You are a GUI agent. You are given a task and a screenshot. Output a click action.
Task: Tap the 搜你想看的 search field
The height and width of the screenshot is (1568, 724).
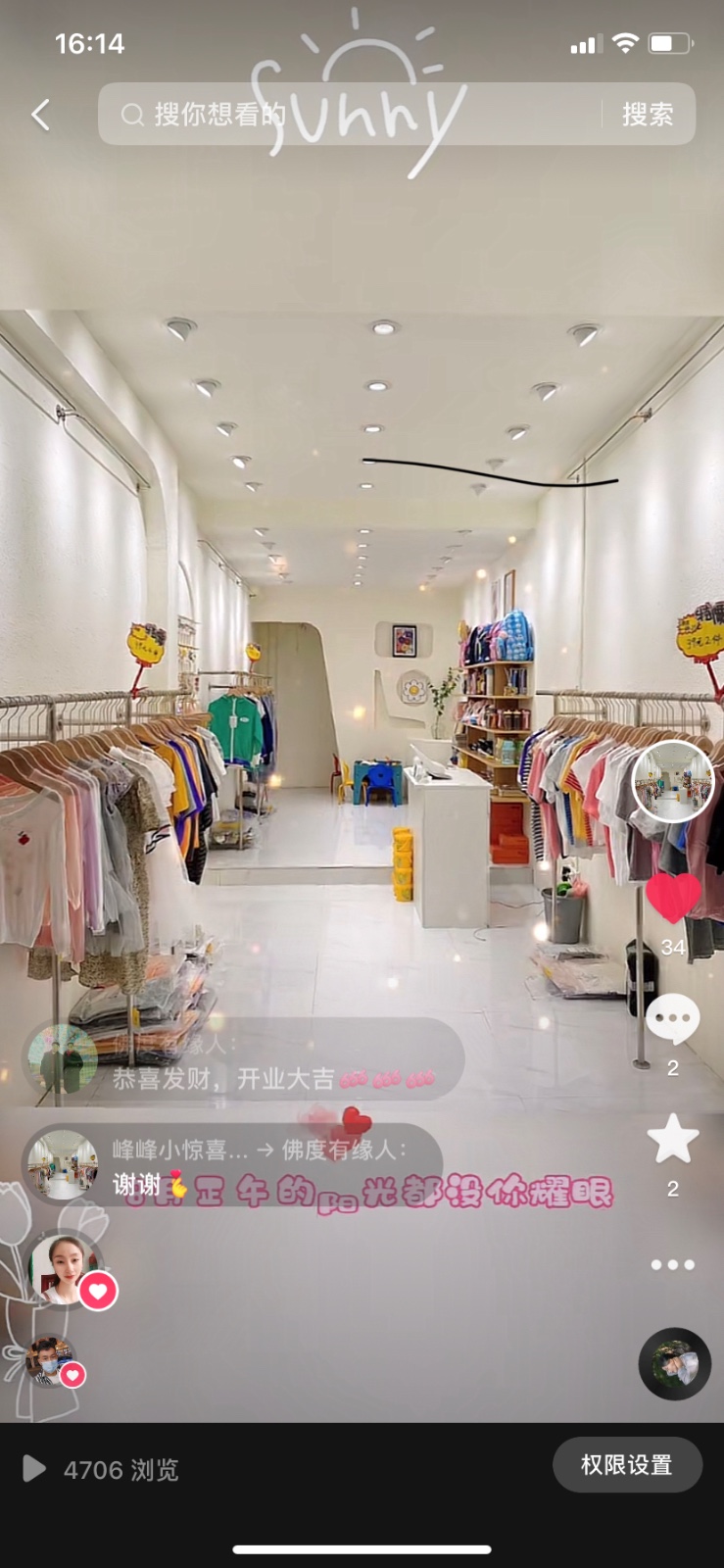(x=353, y=115)
